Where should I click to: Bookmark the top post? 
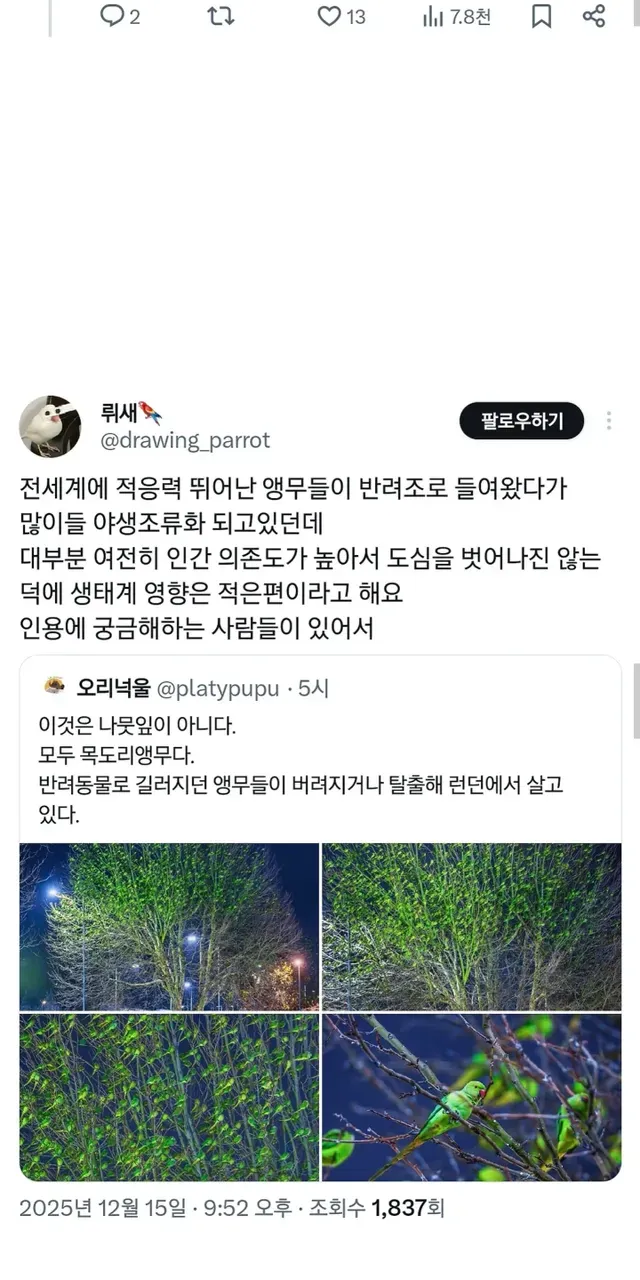(541, 16)
